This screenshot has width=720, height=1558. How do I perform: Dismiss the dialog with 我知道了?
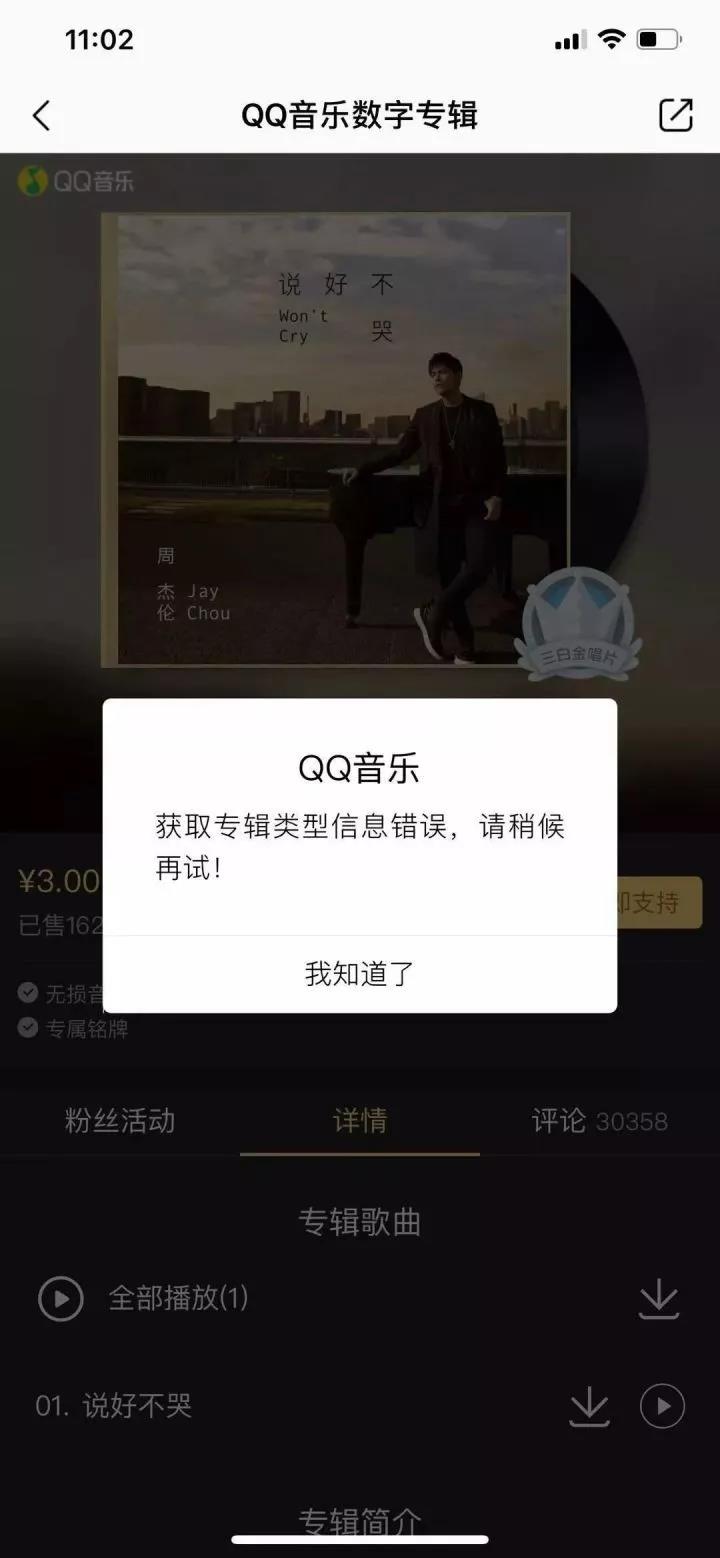(360, 974)
